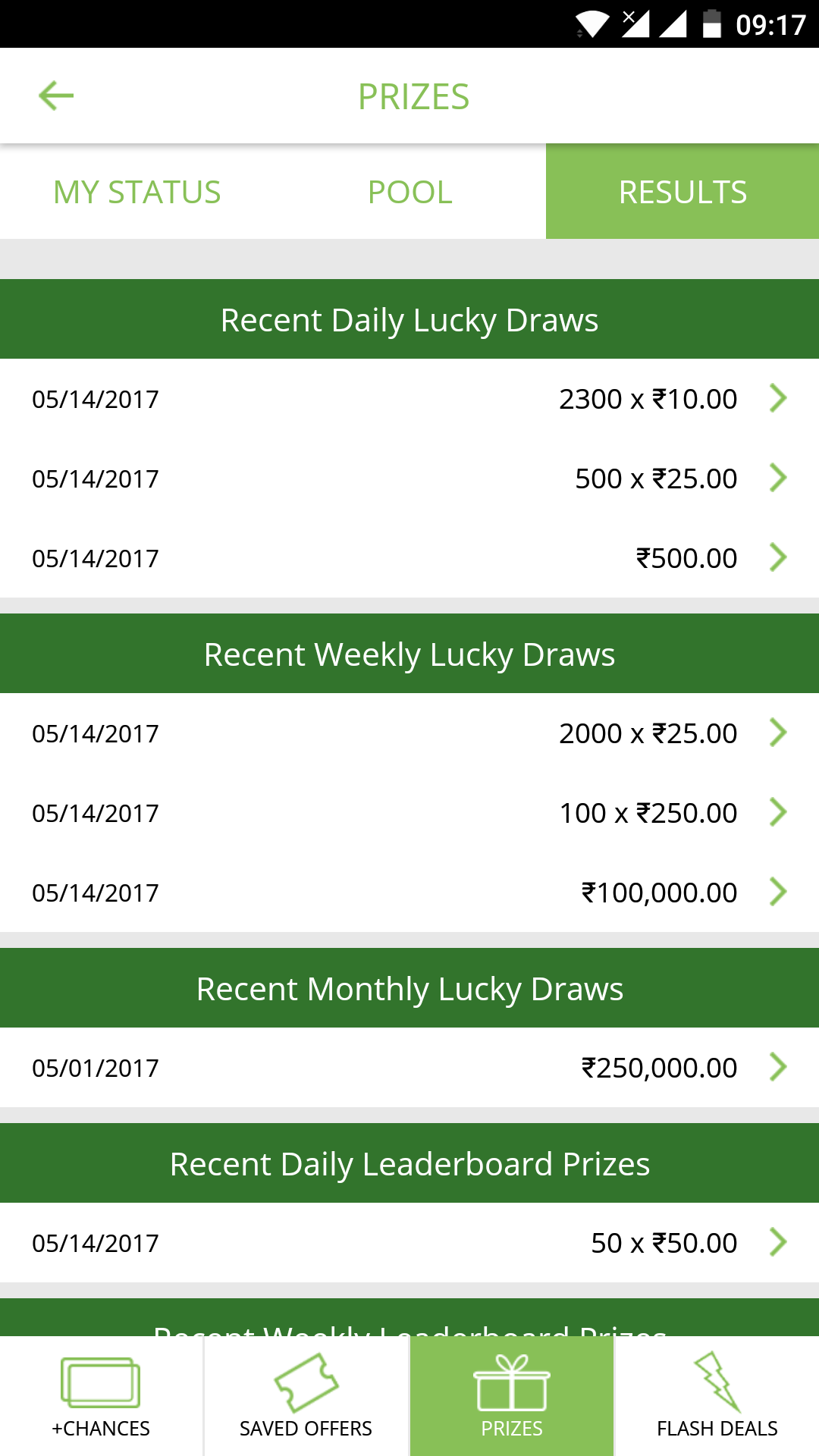View the ₹100,000.00 weekly draw result
Image resolution: width=819 pixels, height=1456 pixels.
click(409, 893)
